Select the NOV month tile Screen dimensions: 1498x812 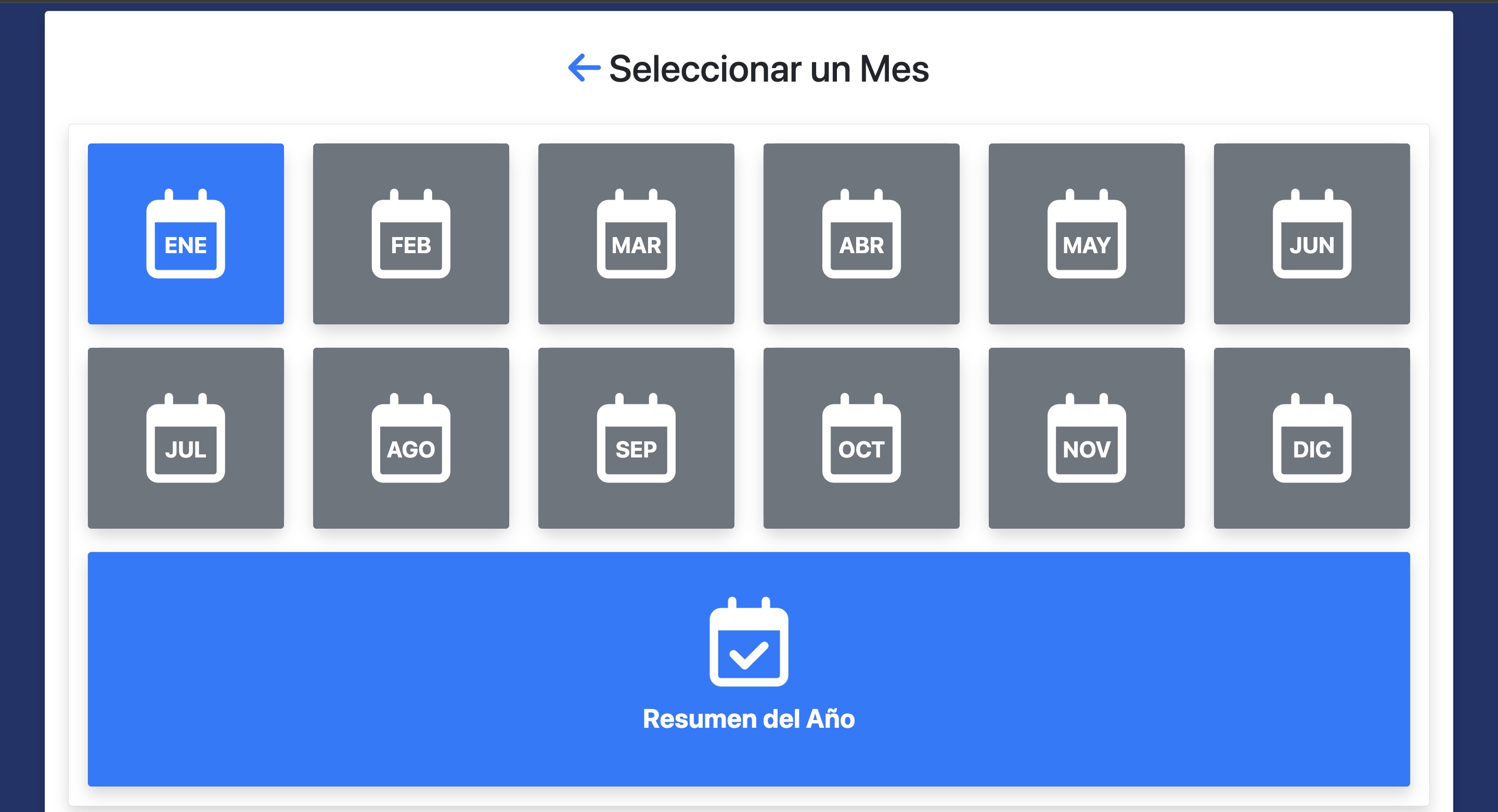(1086, 438)
